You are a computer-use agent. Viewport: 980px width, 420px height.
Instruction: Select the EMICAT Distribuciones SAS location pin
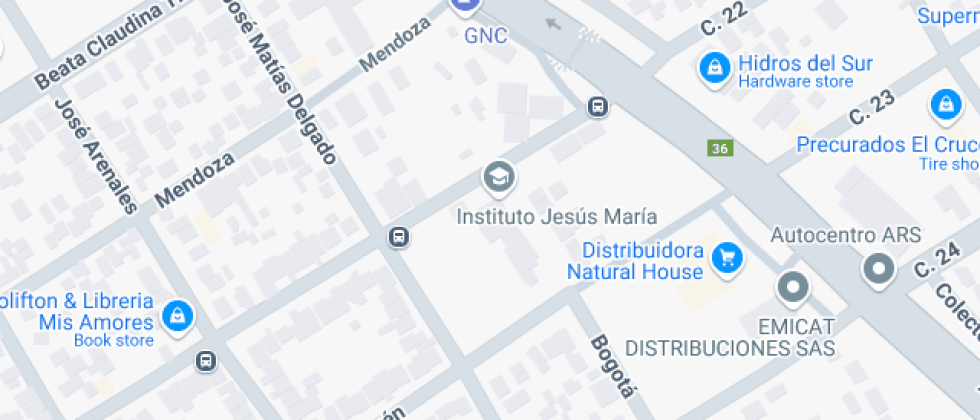click(793, 288)
